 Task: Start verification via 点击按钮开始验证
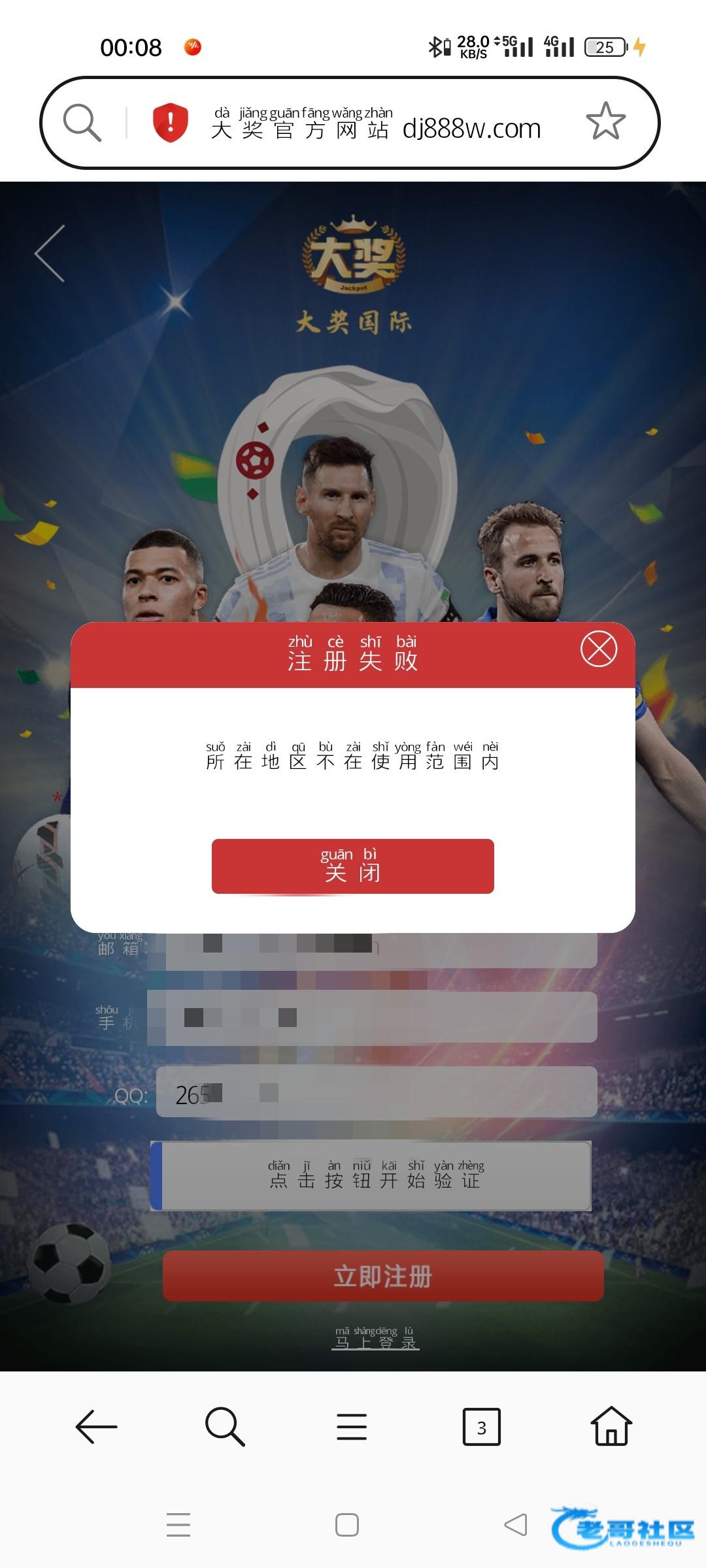(371, 1176)
